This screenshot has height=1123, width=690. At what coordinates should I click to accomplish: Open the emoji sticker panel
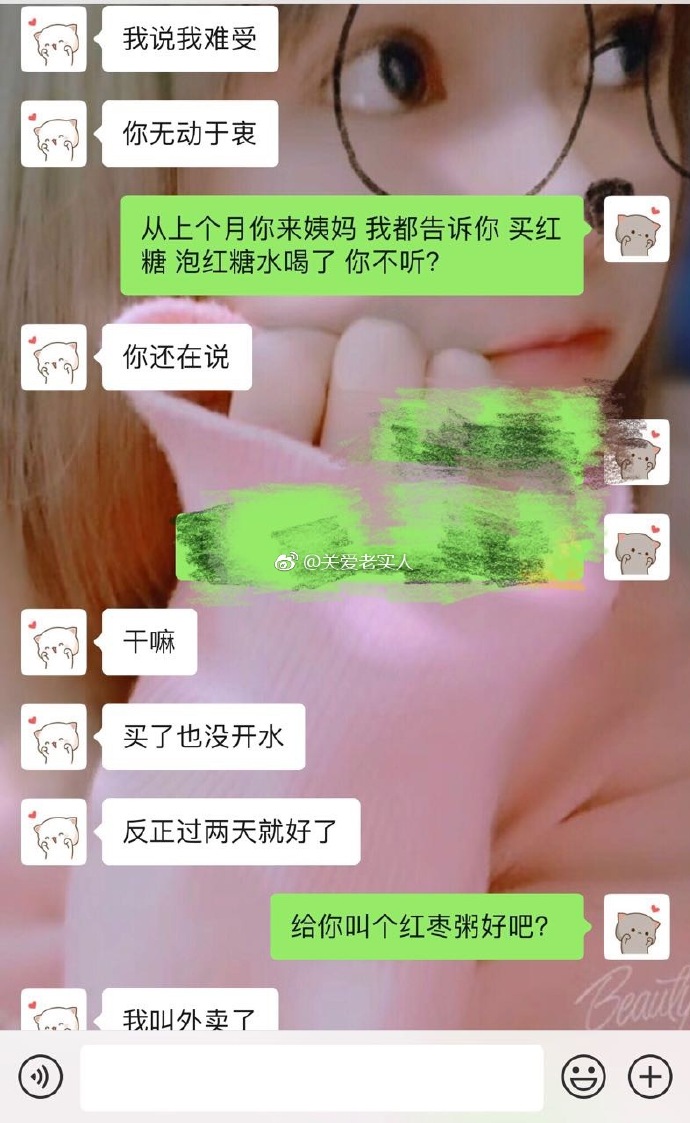583,1077
